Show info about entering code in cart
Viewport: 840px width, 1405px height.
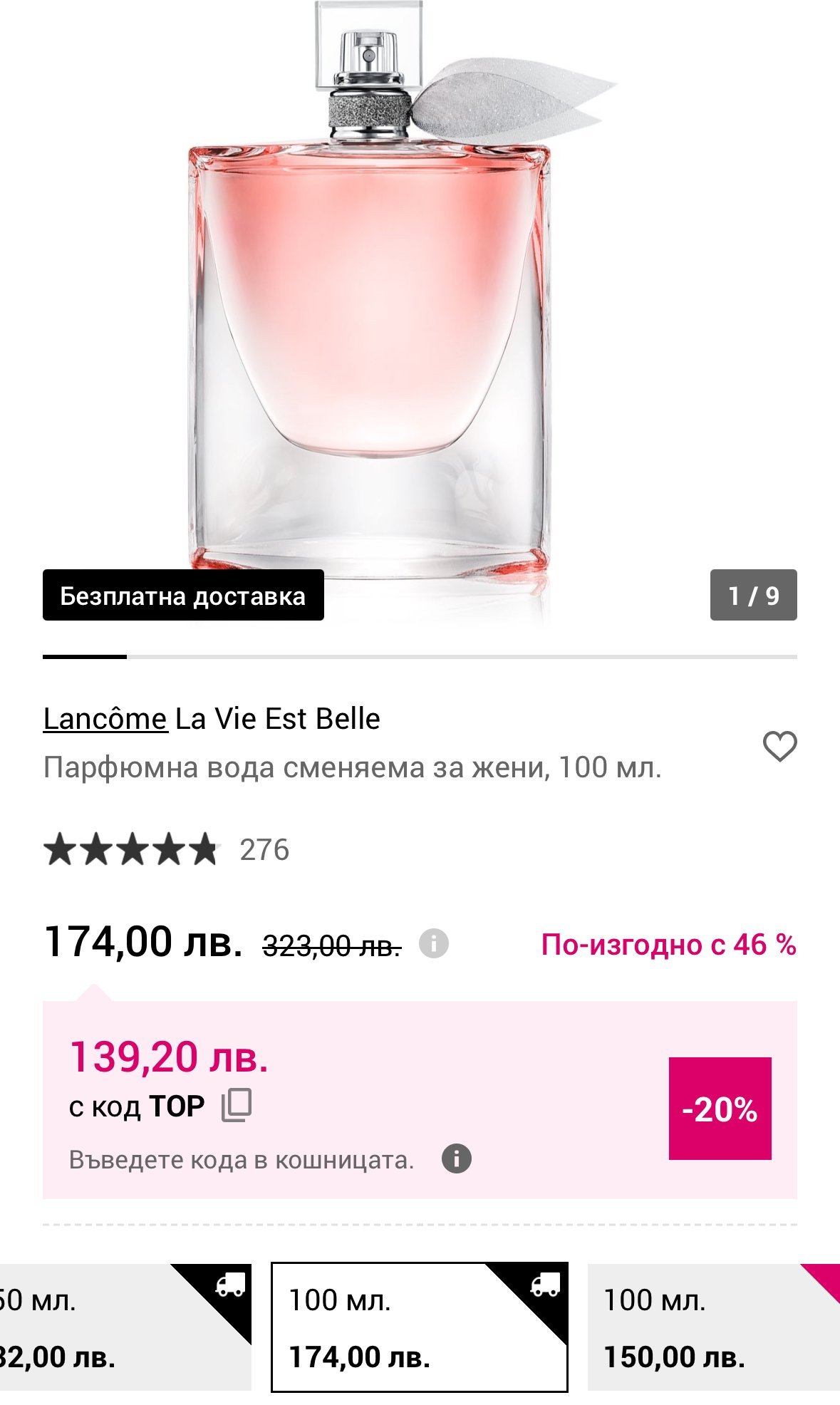(457, 1159)
